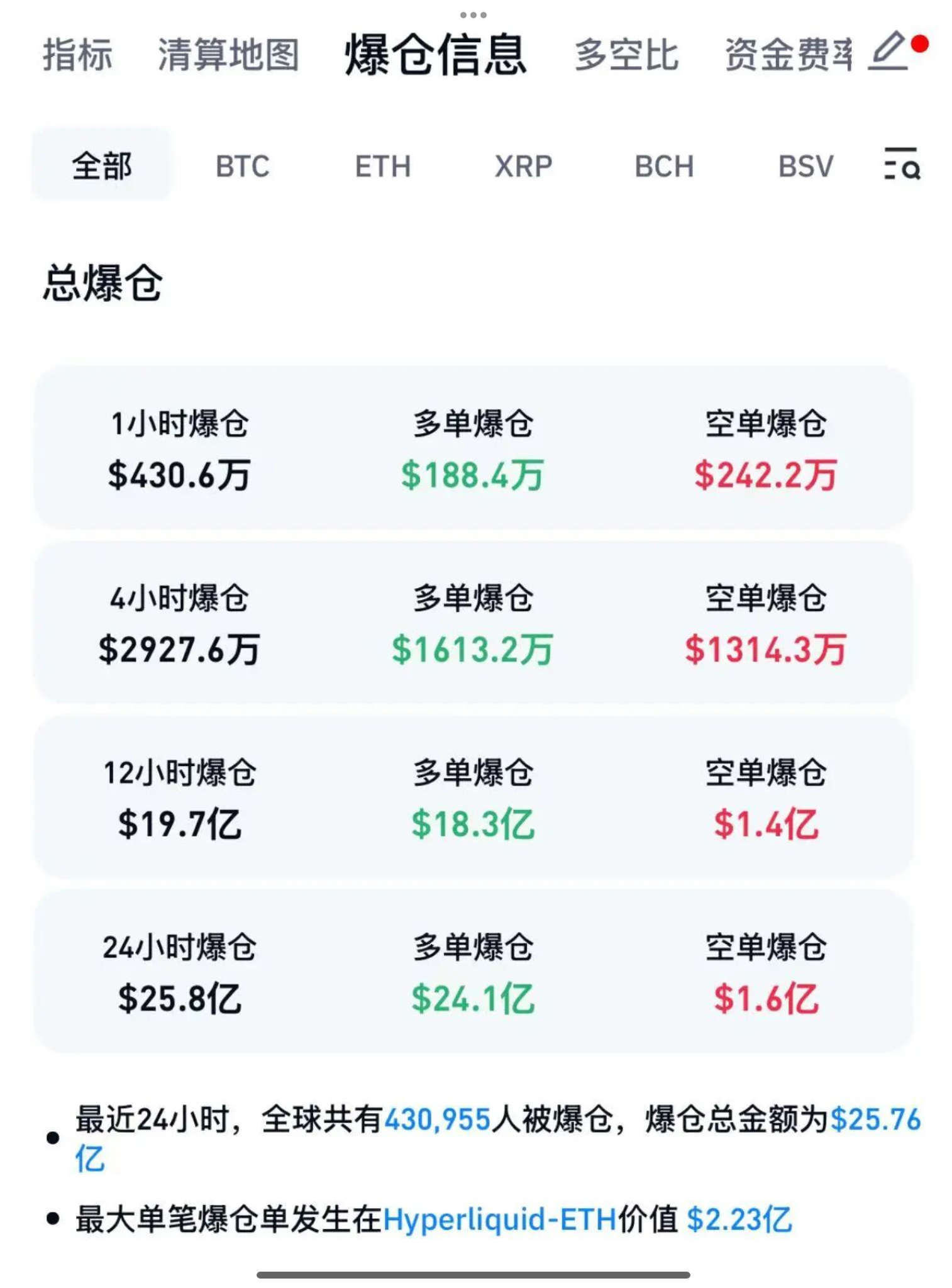This screenshot has height=1288, width=952.
Task: Filter liquidations by BCH
Action: pyautogui.click(x=664, y=167)
